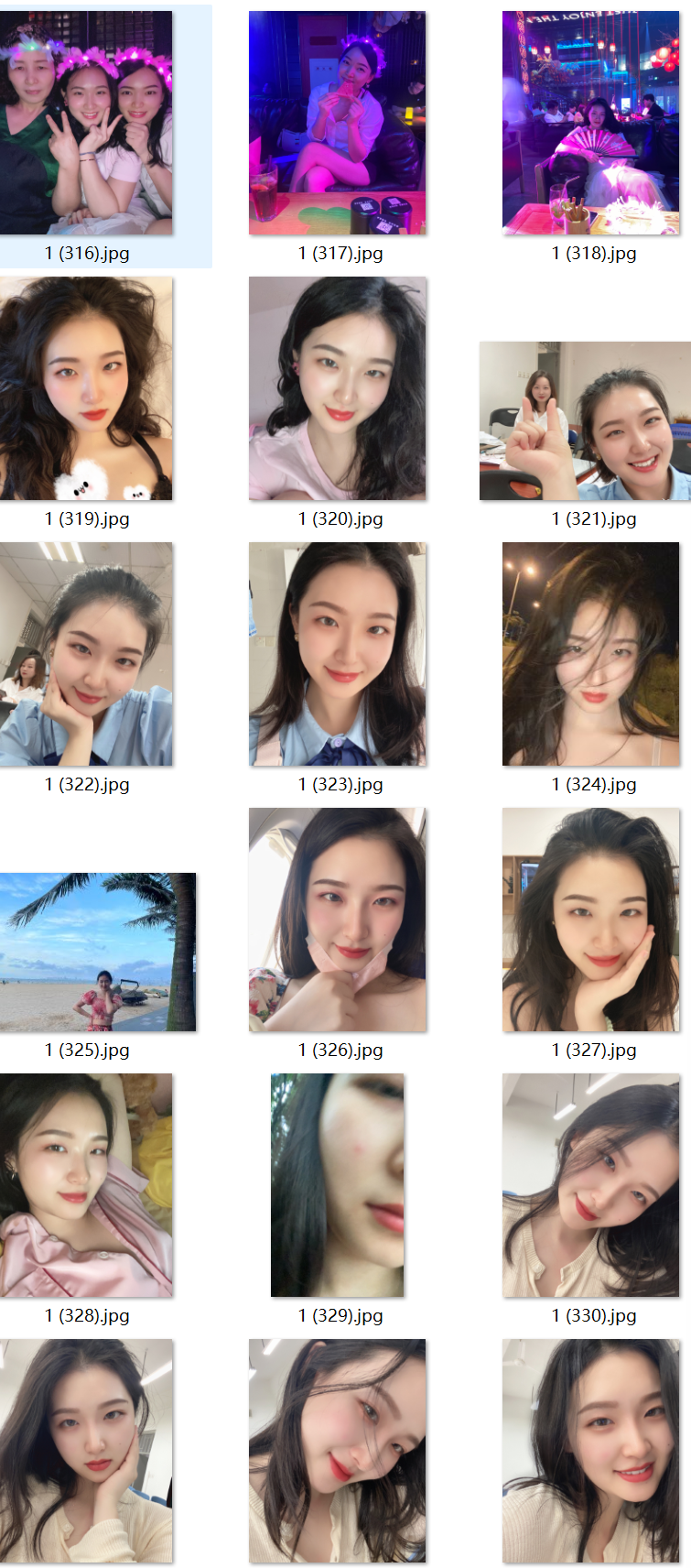
Task: Tap the image 1 (328).jpg
Action: (x=86, y=1185)
